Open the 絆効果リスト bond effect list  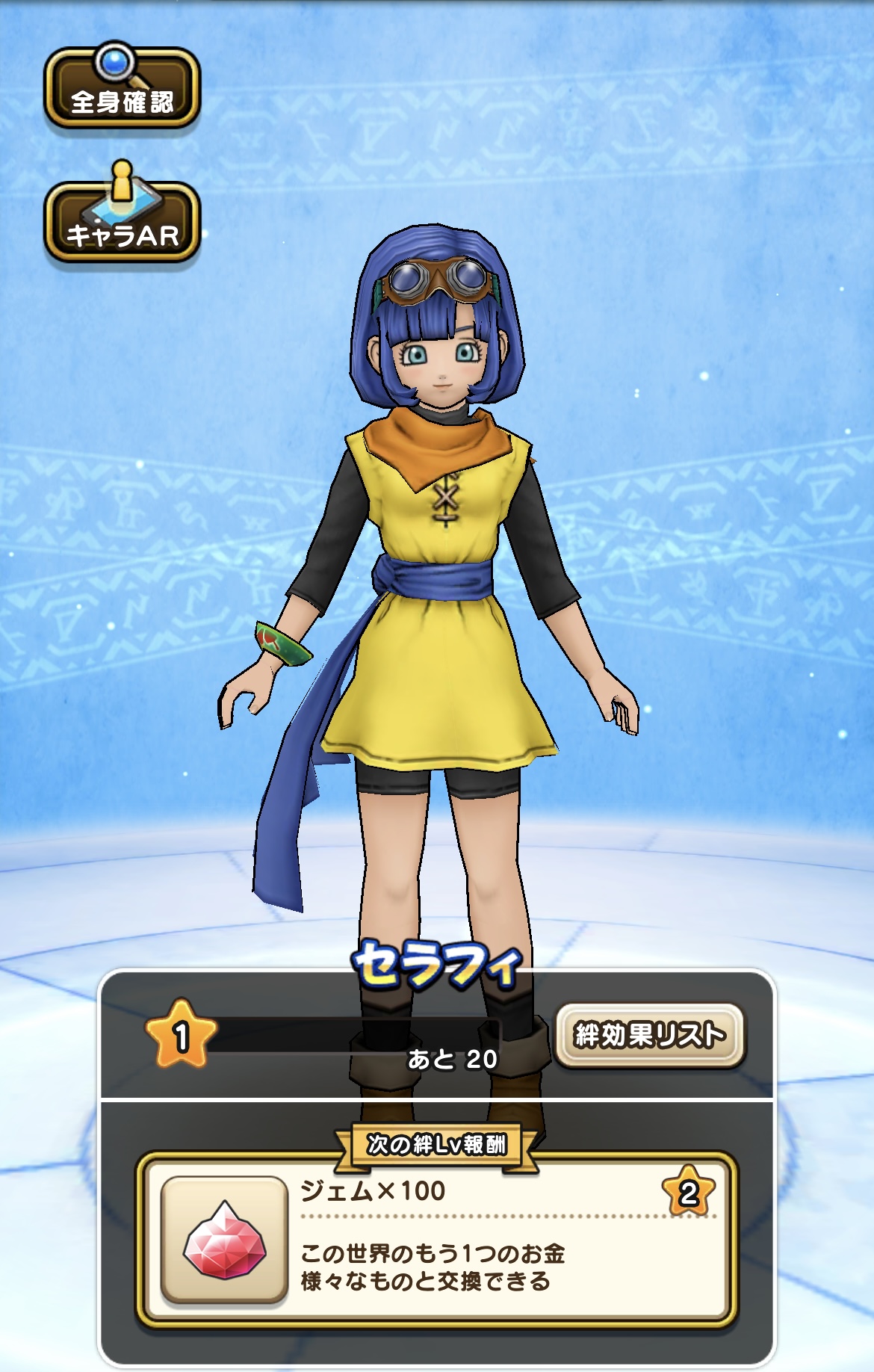tap(650, 1035)
